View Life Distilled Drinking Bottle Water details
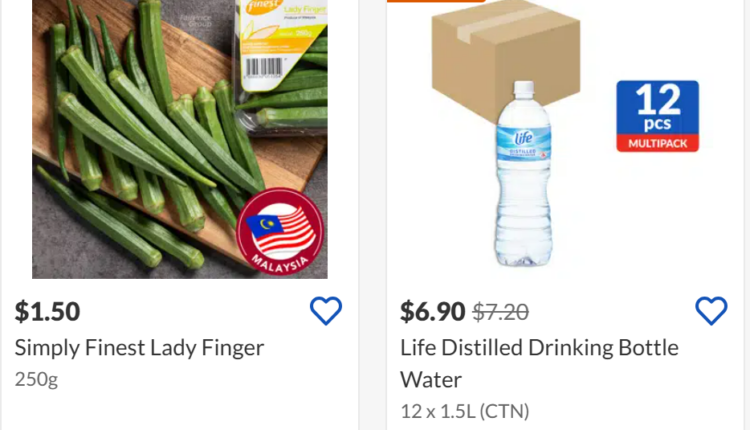 [x=539, y=362]
